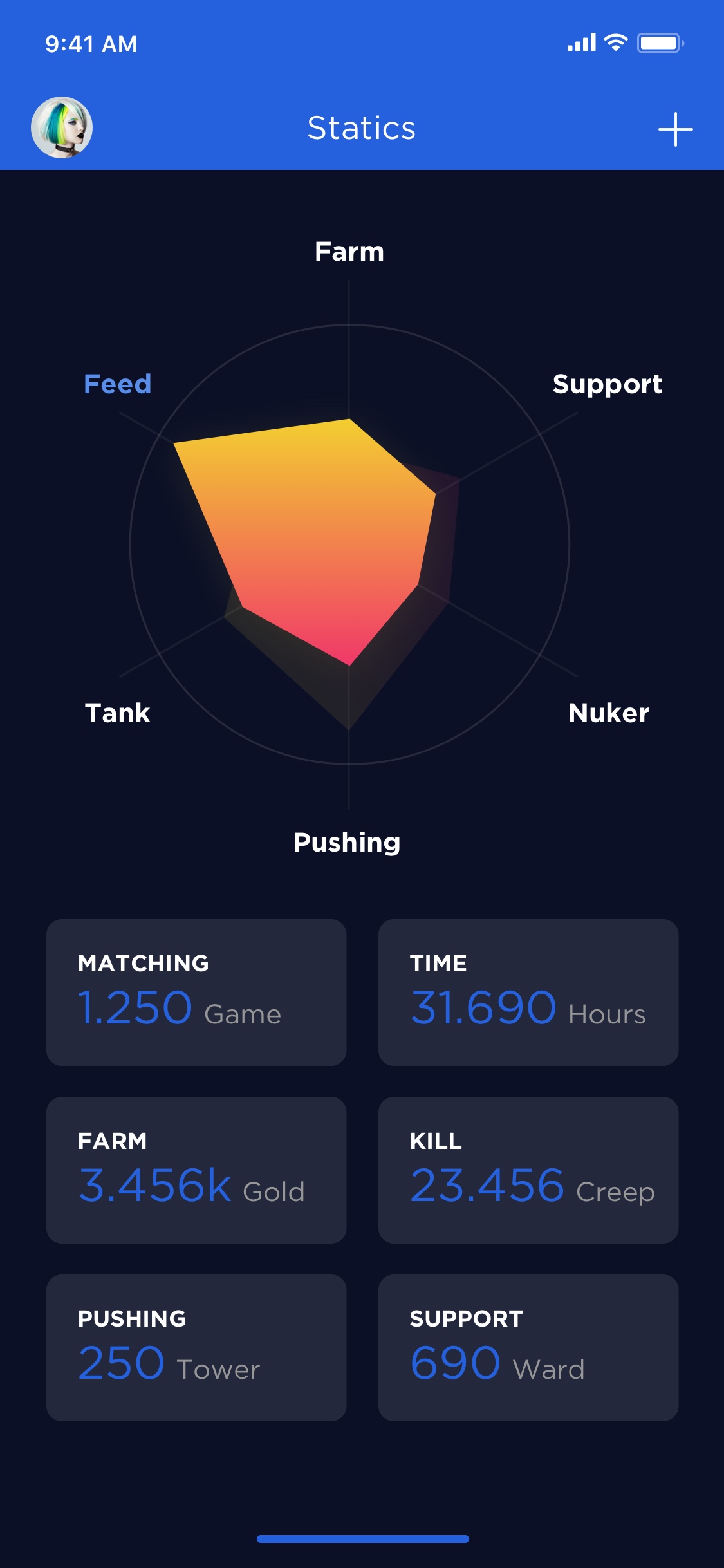Open the Time 31.690 Hours card
724x1568 pixels.
click(x=528, y=993)
